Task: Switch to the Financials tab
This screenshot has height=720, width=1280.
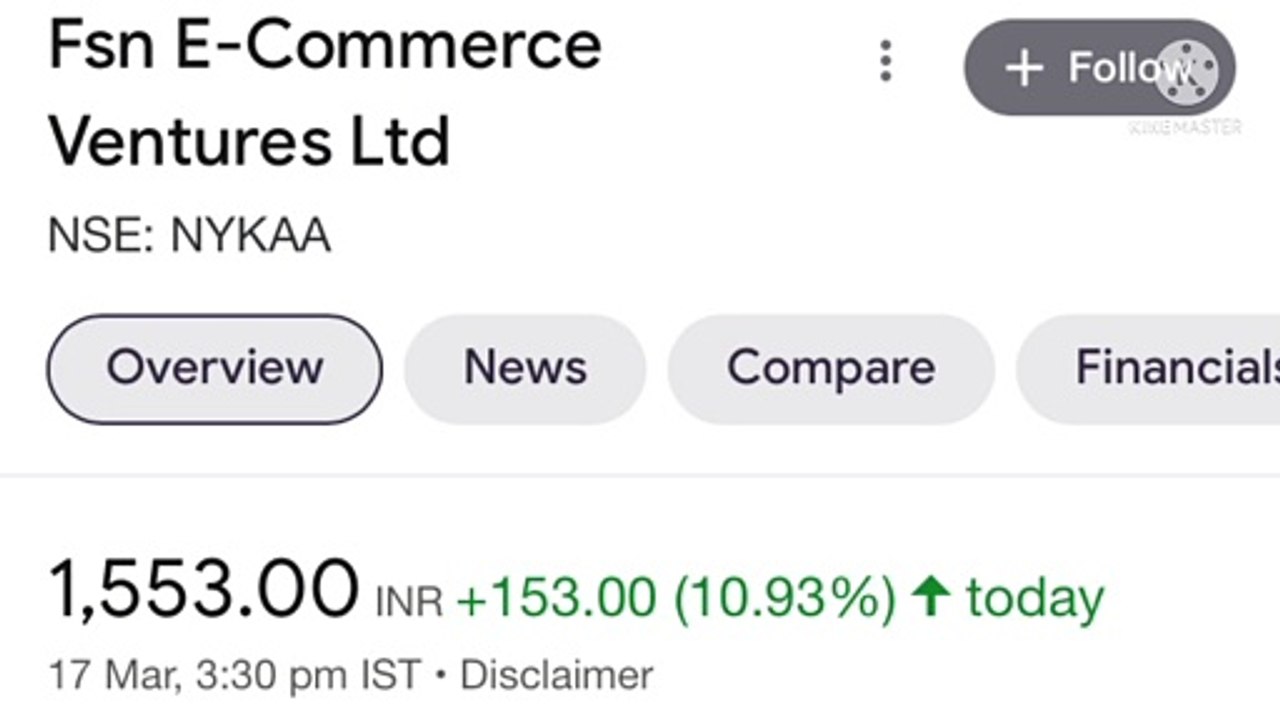Action: tap(1148, 368)
